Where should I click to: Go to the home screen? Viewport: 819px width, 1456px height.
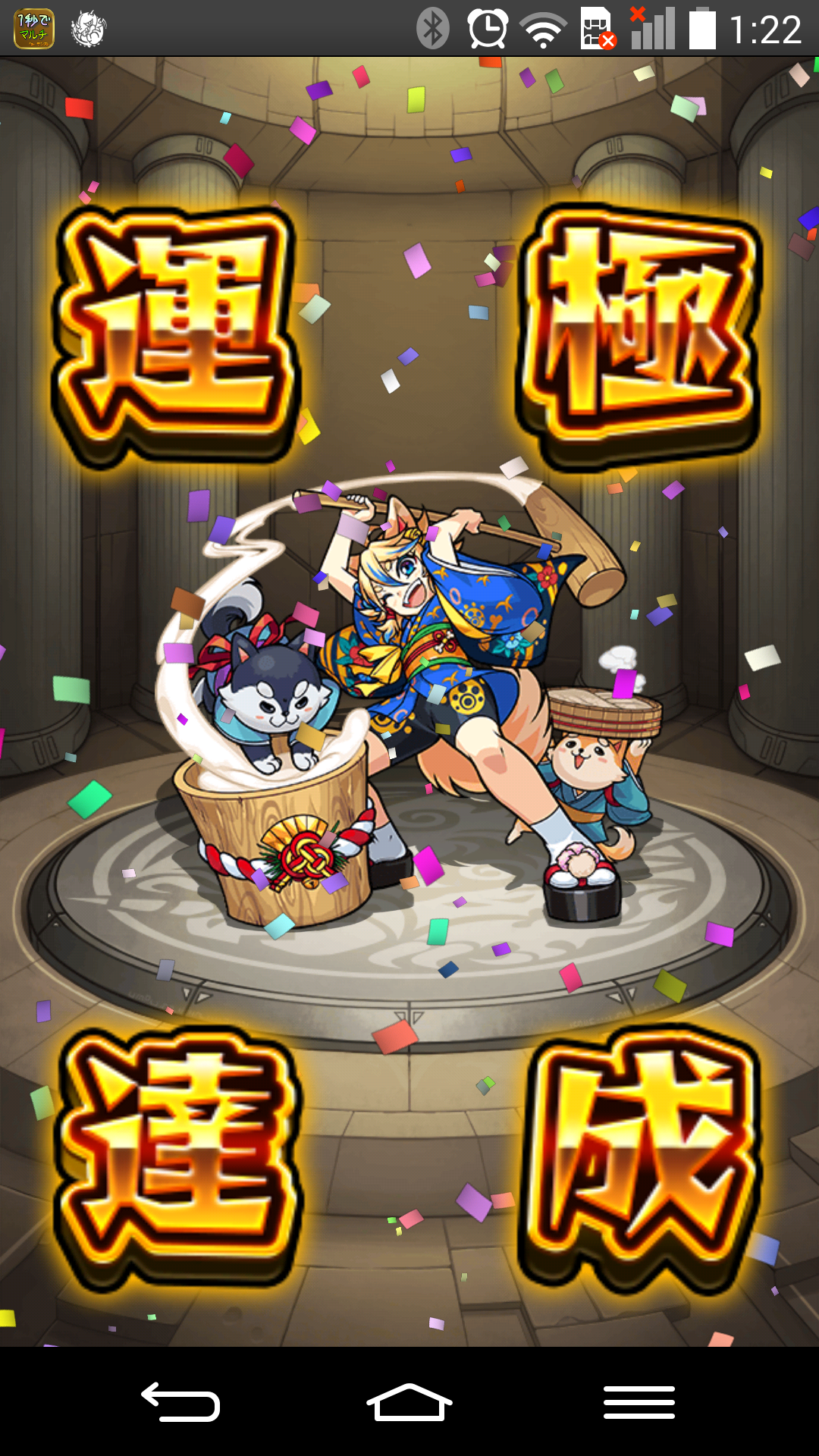point(409,1401)
